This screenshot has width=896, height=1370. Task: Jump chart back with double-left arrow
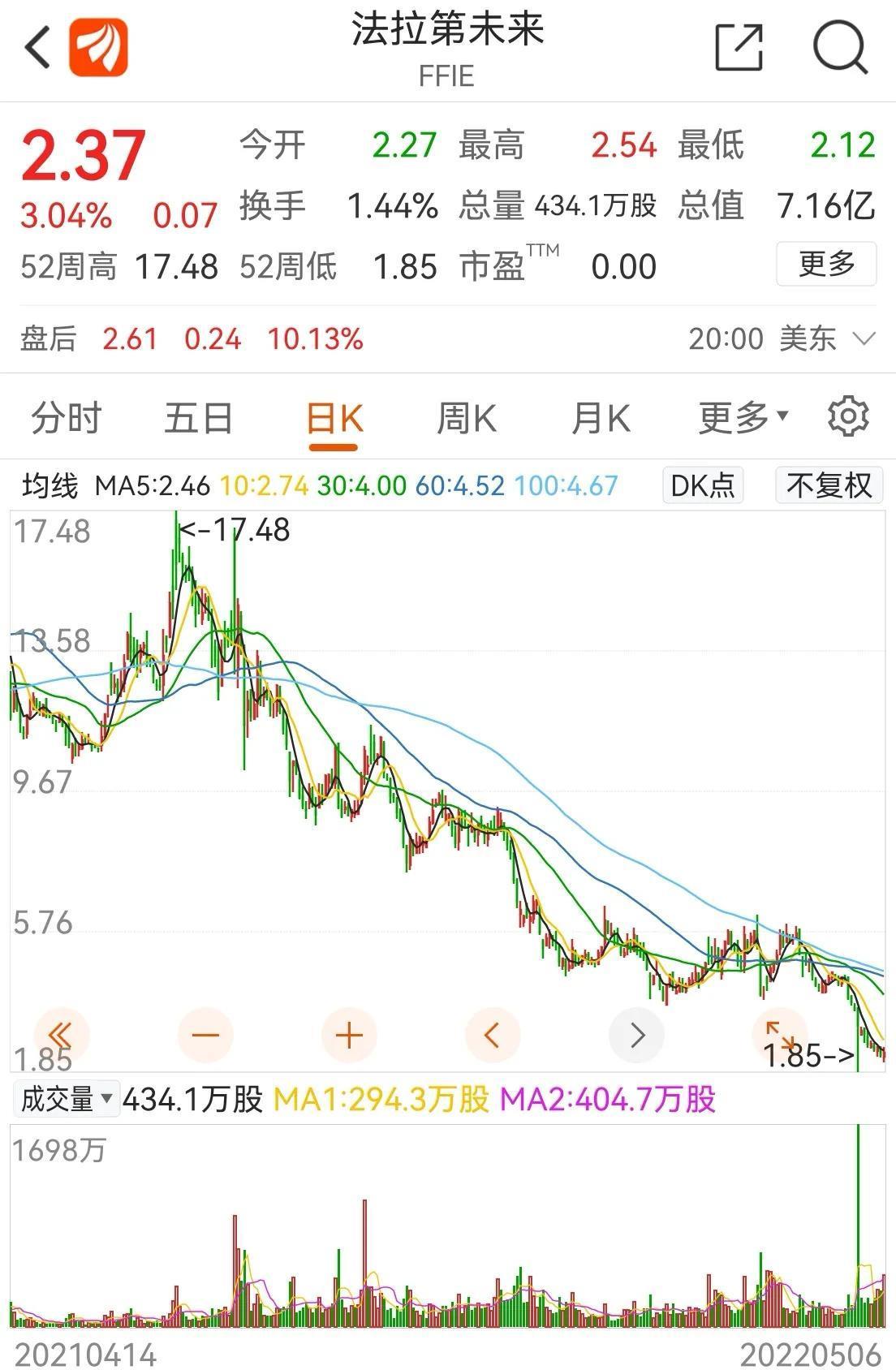click(61, 1035)
